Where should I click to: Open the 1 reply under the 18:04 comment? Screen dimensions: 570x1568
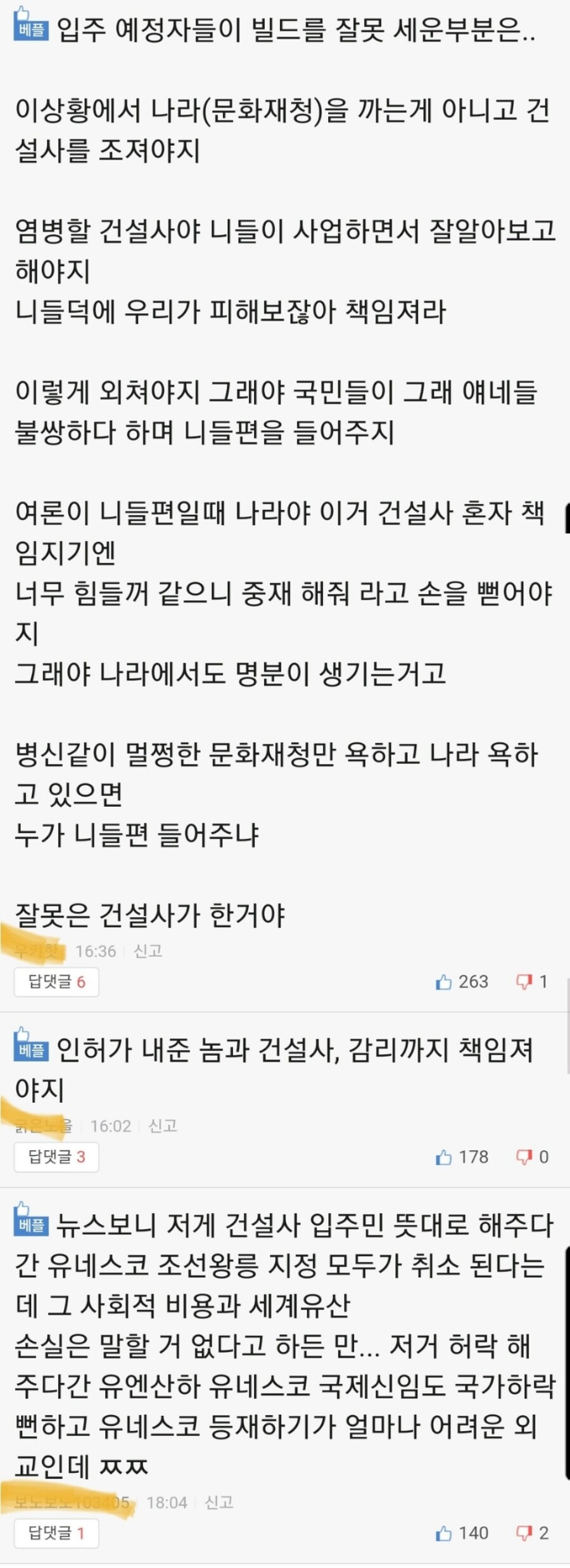56,1534
